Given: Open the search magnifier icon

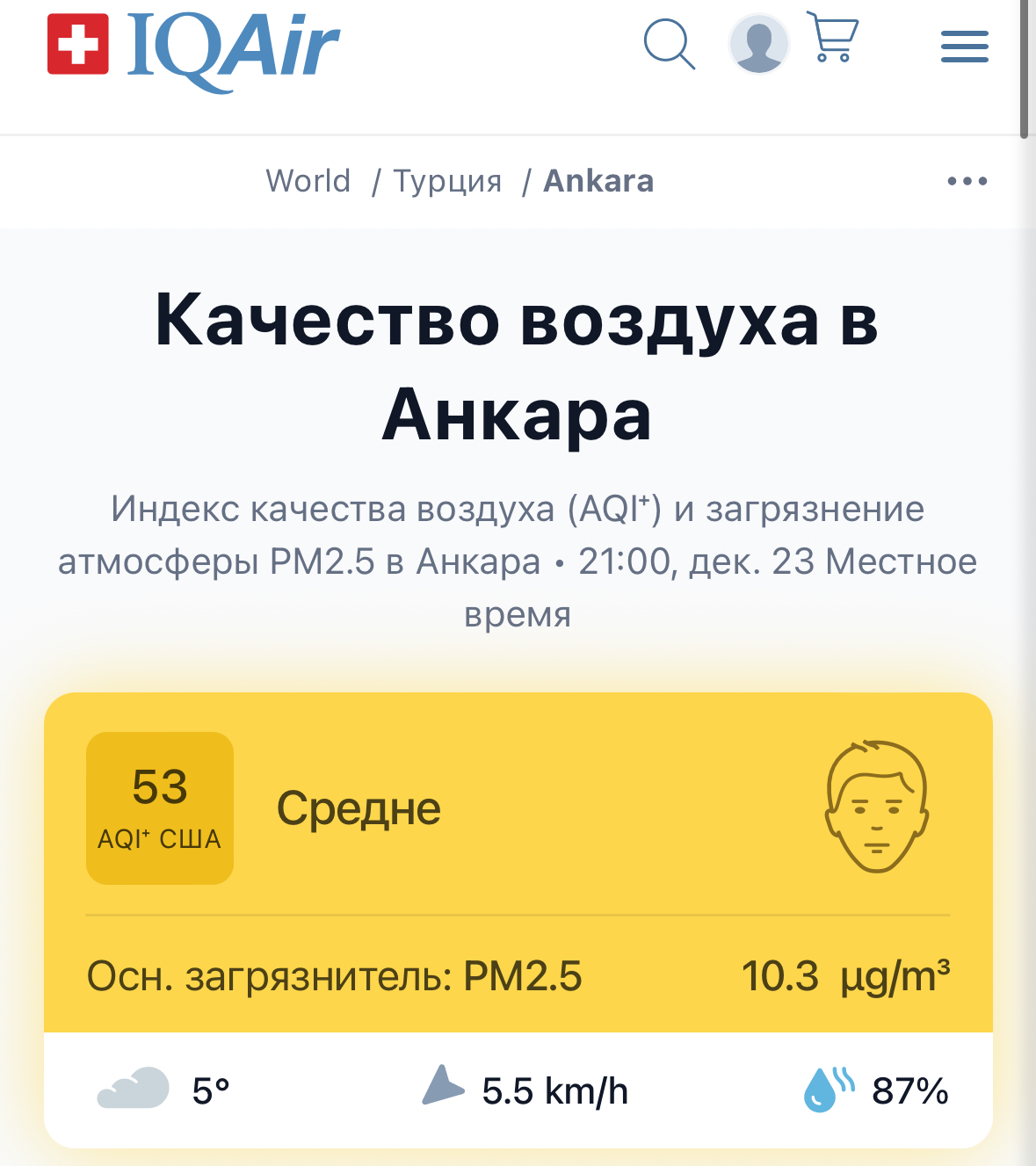Looking at the screenshot, I should coord(669,43).
